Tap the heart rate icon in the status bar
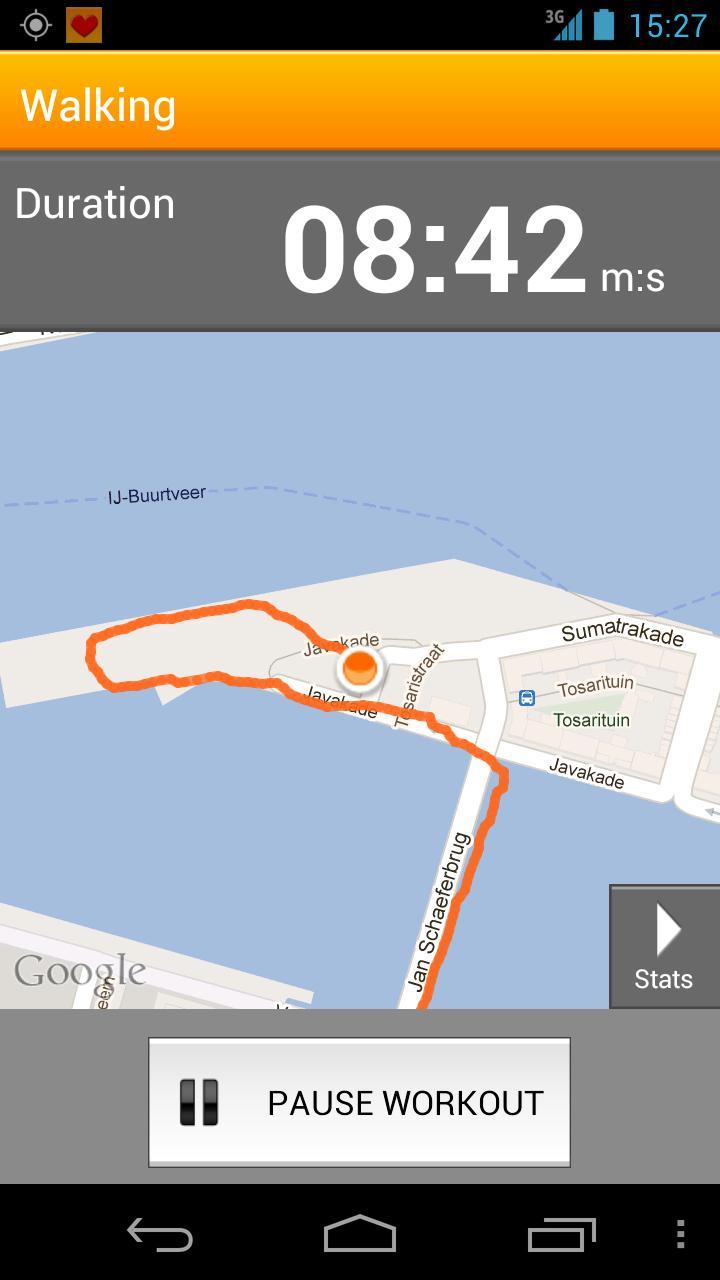 [x=84, y=25]
